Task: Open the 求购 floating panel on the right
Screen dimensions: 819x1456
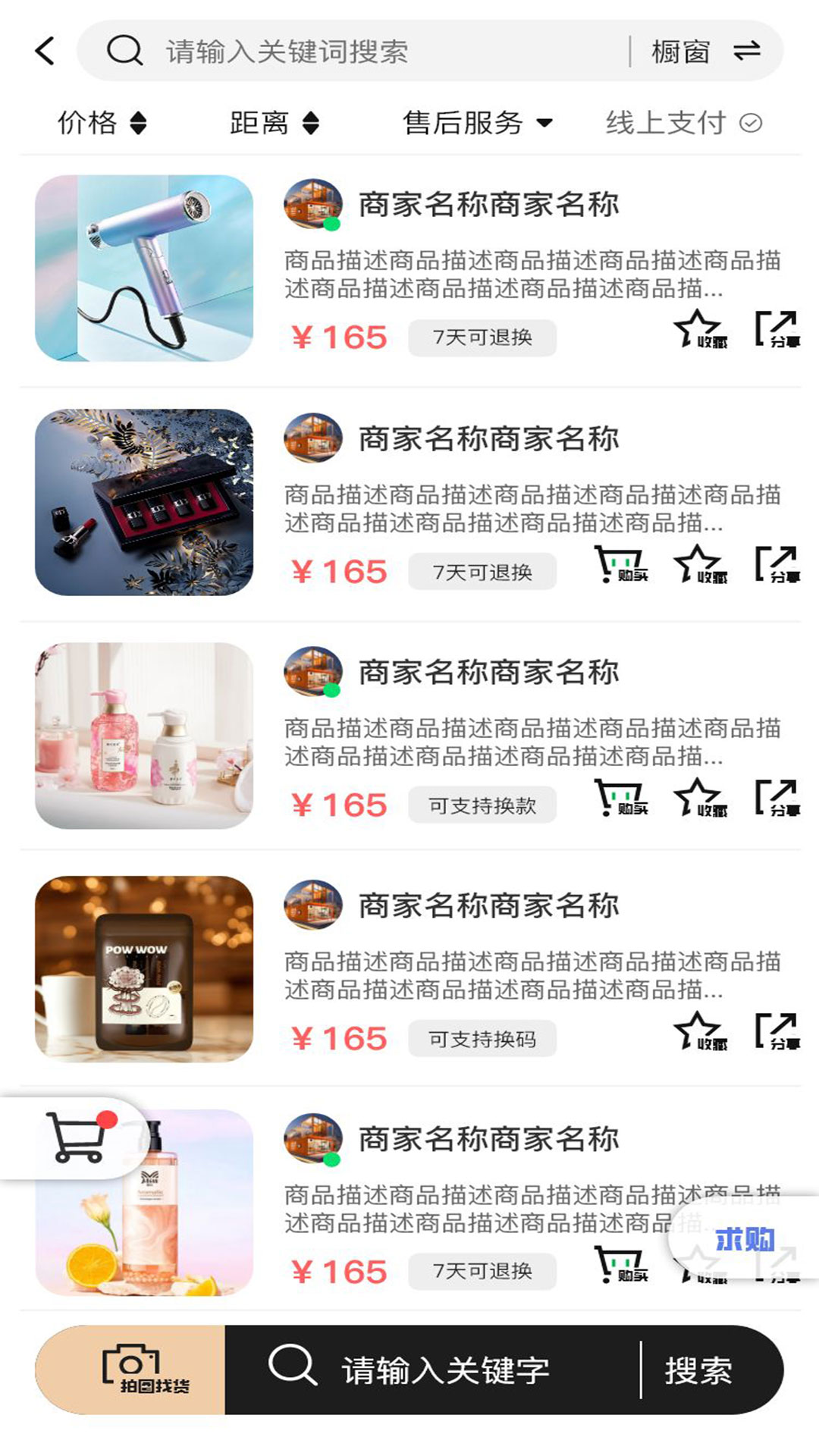Action: click(x=746, y=1238)
